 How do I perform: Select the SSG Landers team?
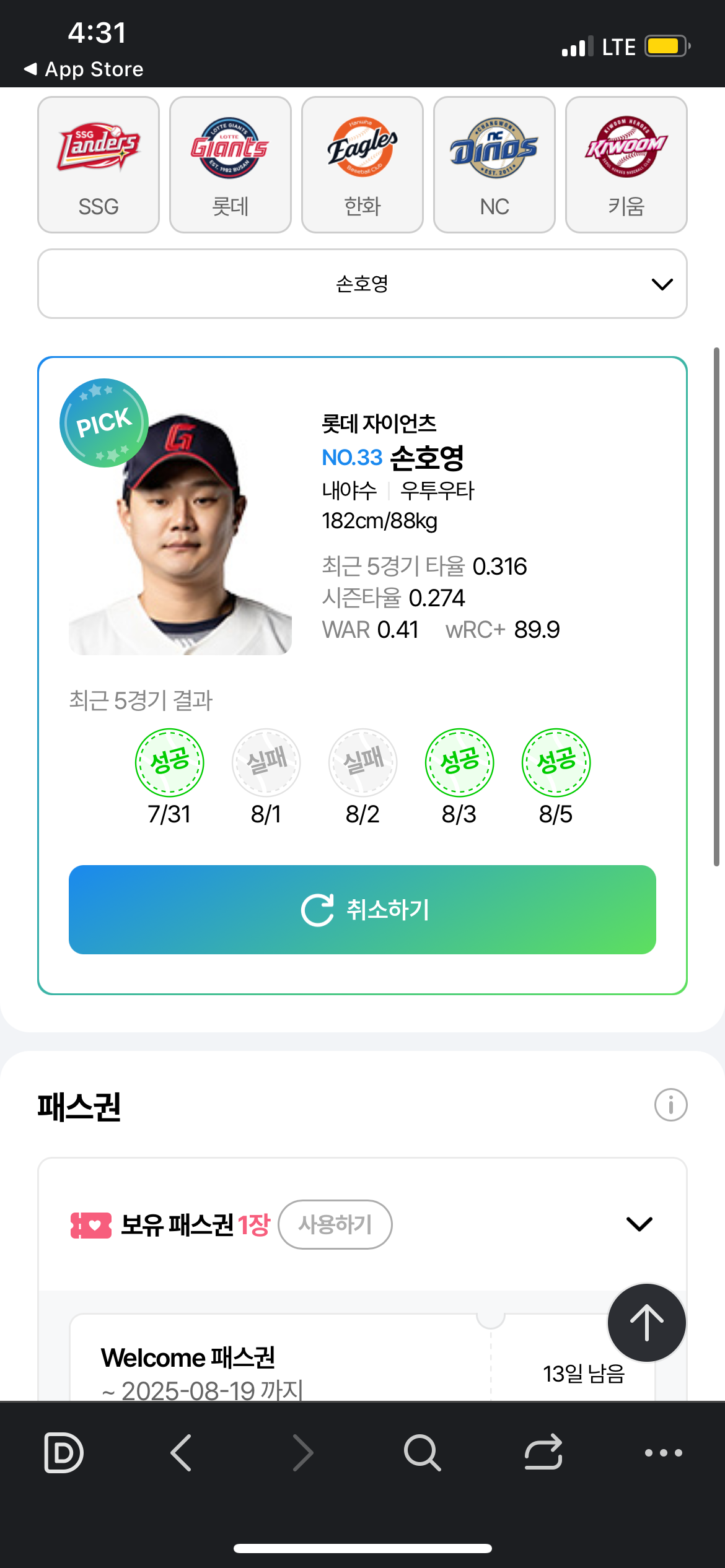(x=99, y=165)
